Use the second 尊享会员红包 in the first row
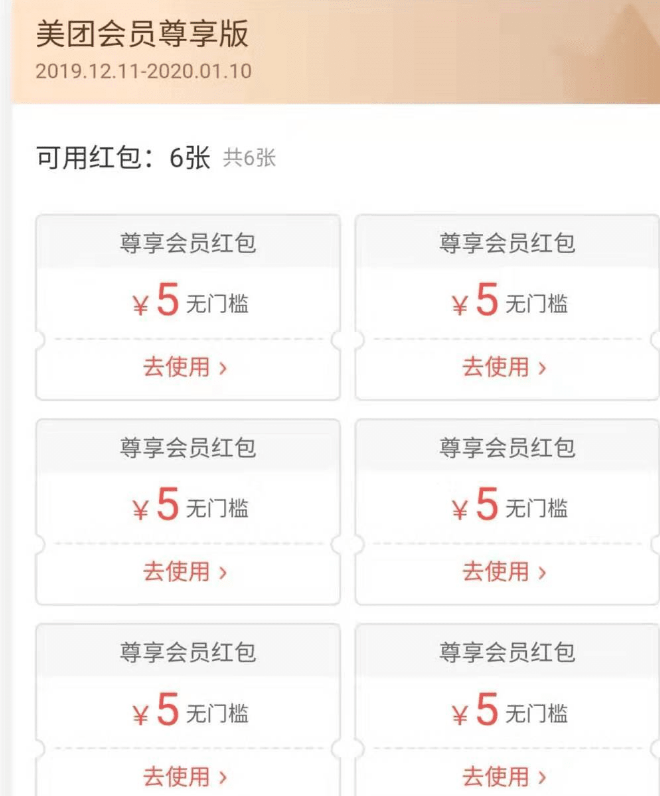660x796 pixels. coord(505,367)
